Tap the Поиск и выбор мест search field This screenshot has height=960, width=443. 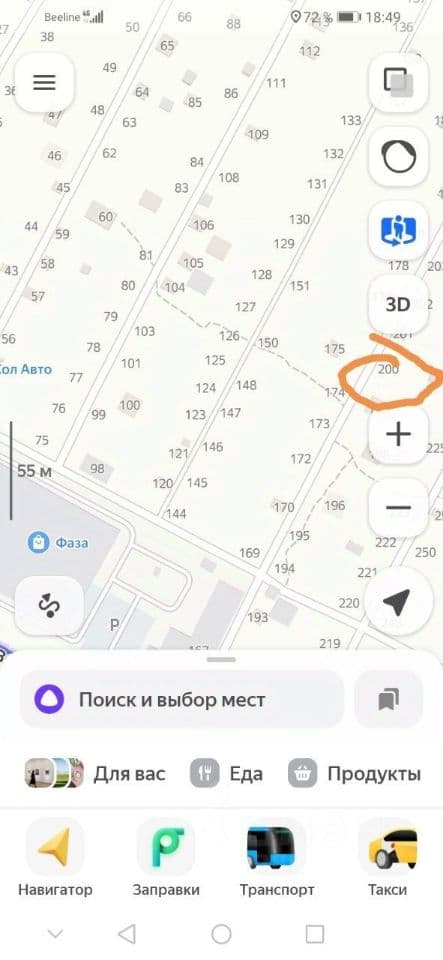point(182,699)
